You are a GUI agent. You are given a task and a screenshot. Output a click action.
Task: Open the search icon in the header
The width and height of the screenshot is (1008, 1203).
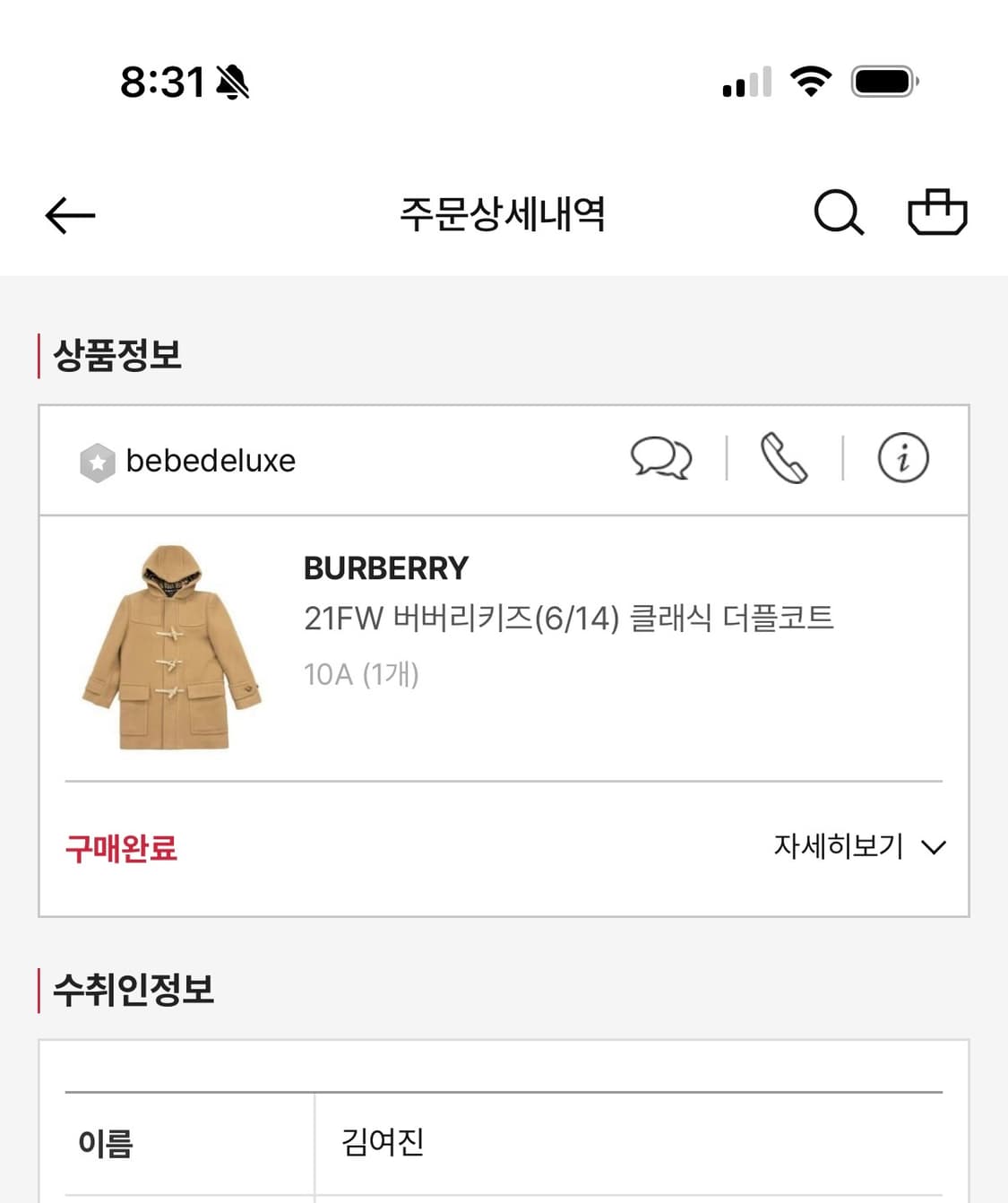click(837, 212)
